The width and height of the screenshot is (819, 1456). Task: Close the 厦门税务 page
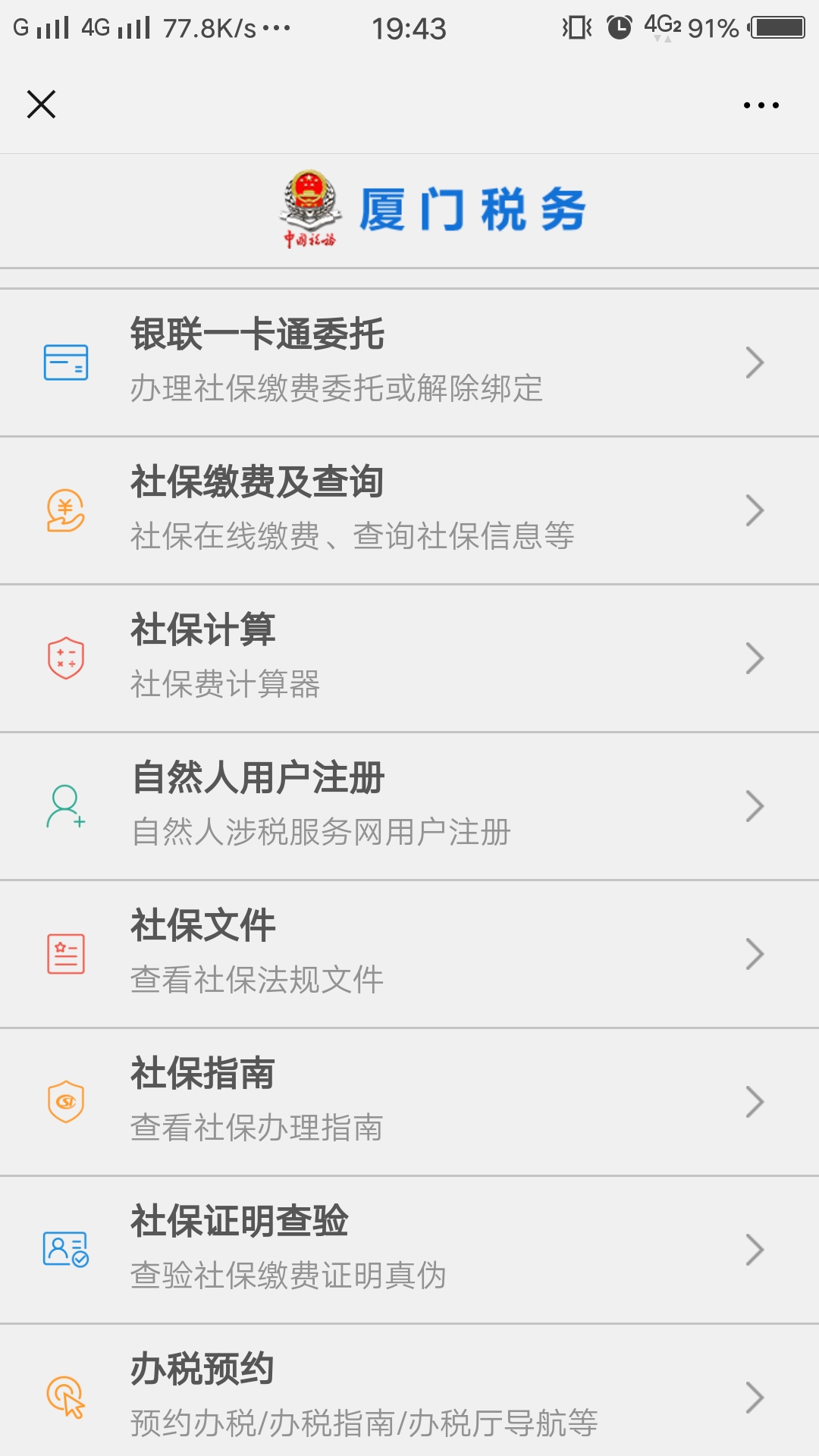coord(41,105)
